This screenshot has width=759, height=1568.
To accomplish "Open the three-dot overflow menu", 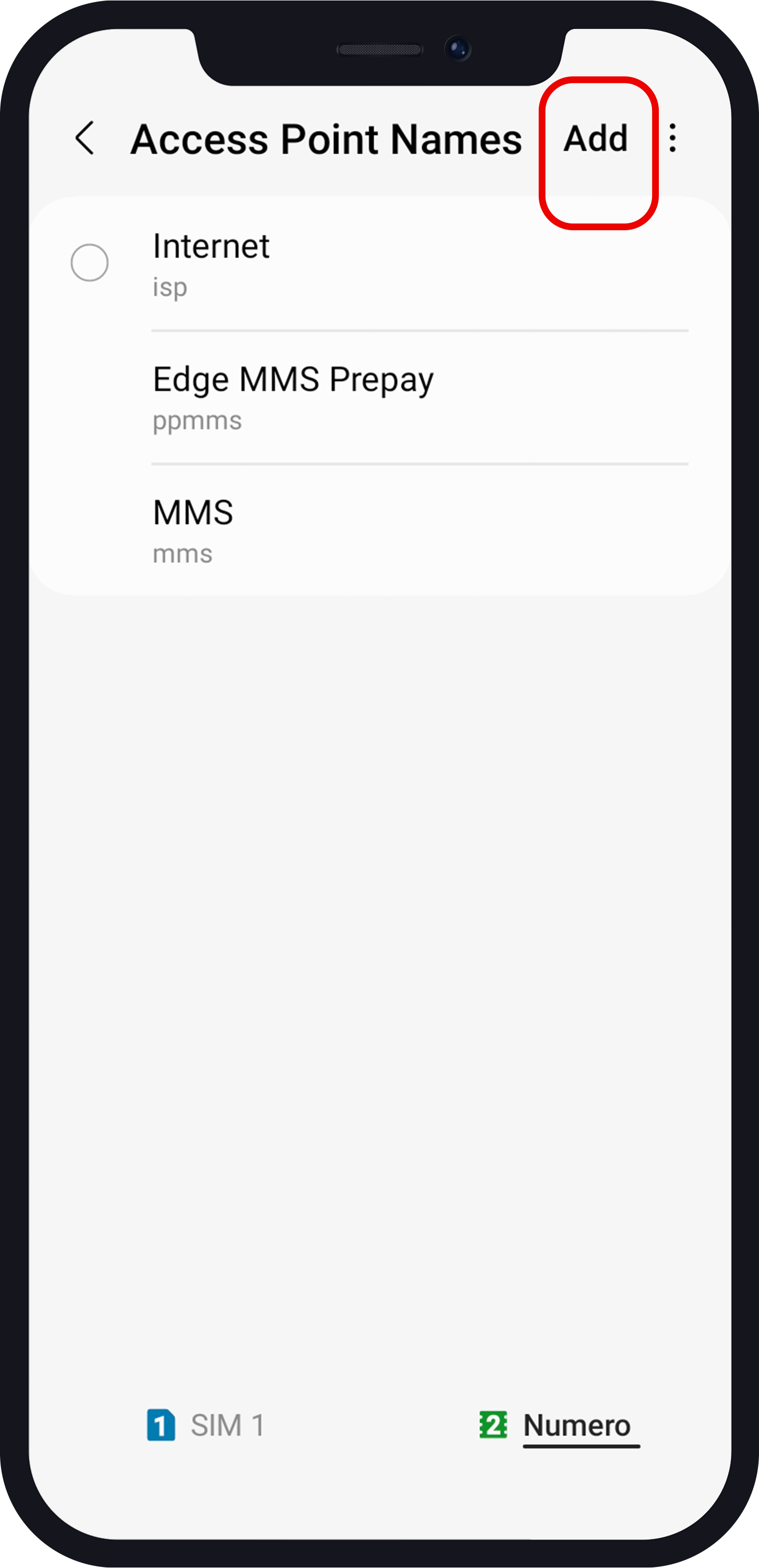I will pos(673,138).
